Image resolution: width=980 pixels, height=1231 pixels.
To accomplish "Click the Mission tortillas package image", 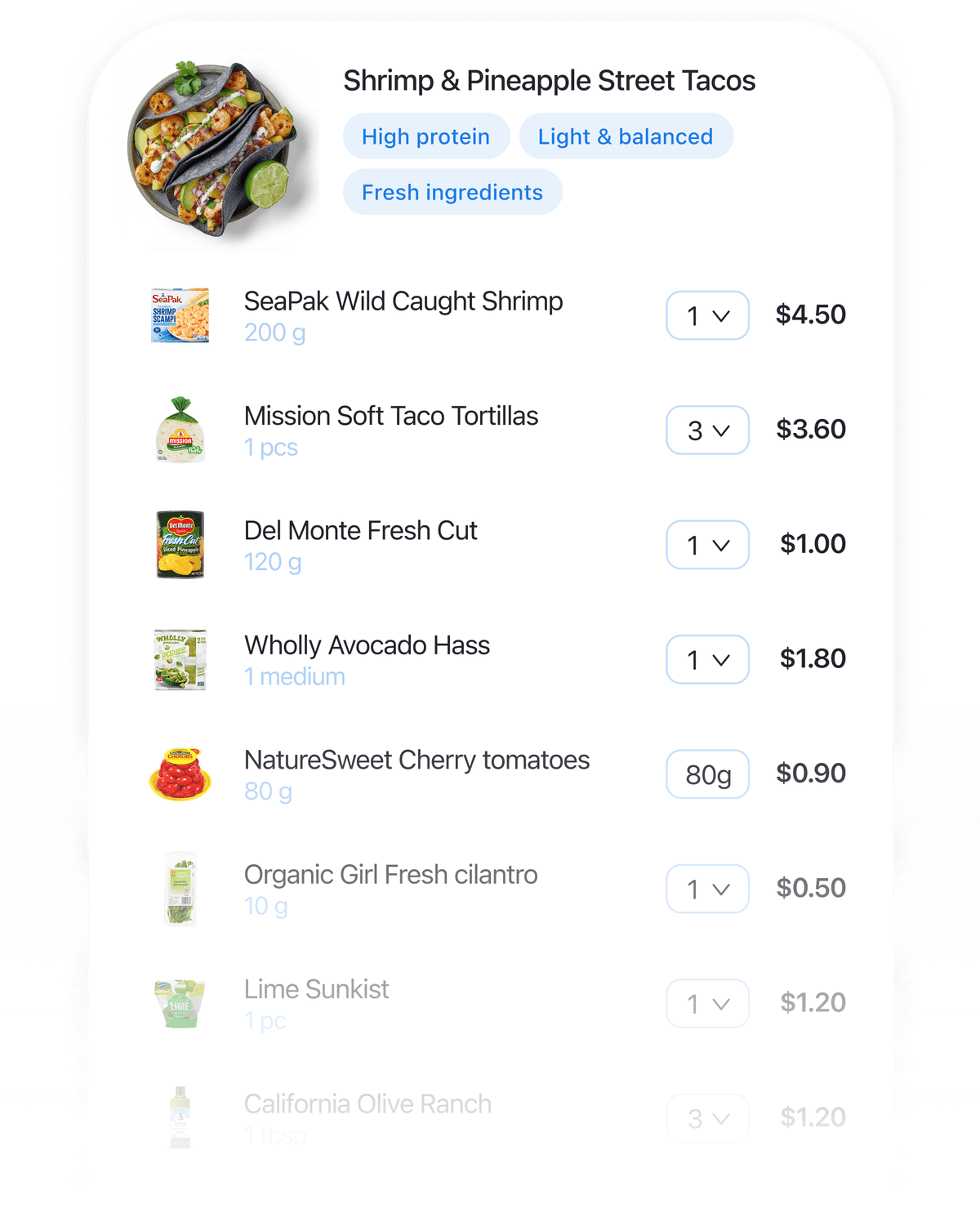I will click(180, 430).
